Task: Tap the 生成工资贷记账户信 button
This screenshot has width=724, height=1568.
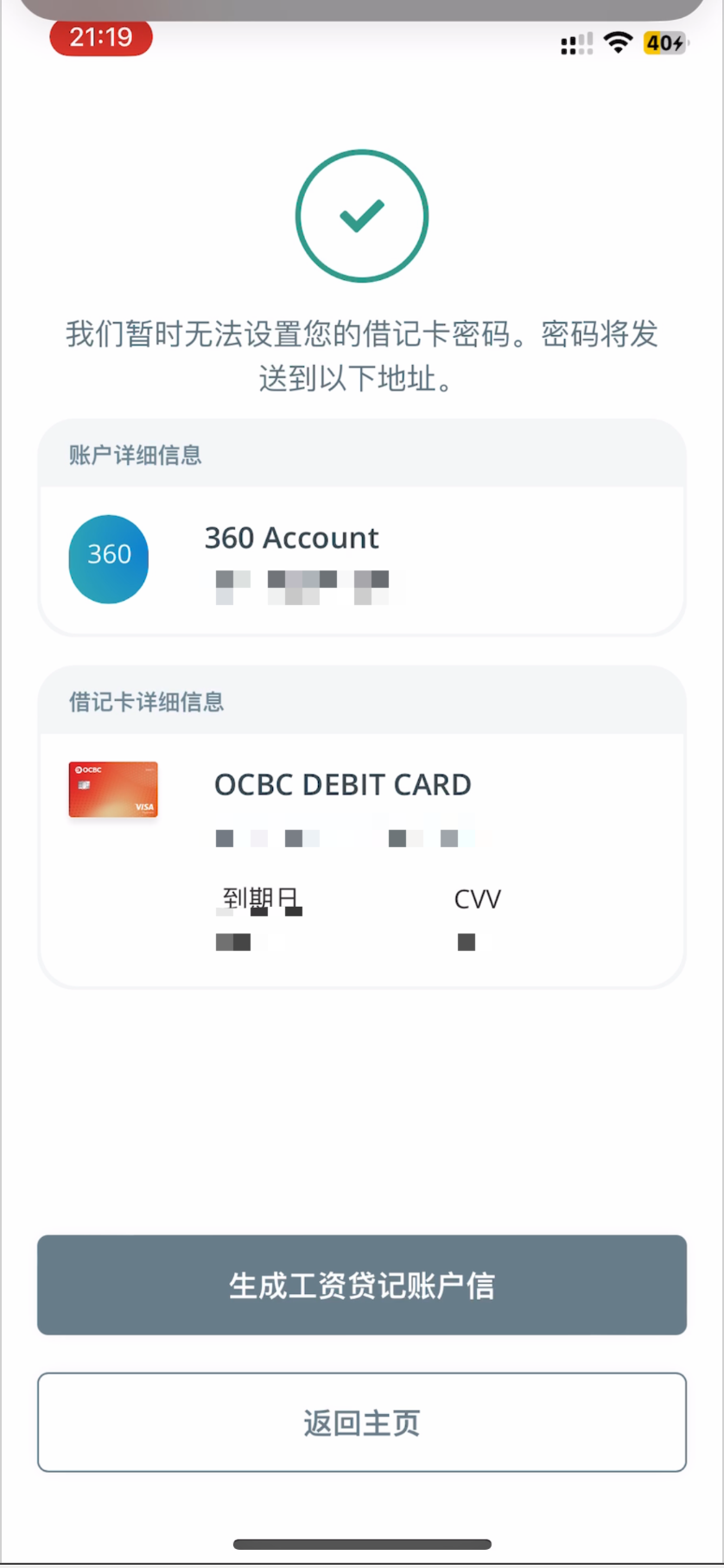Action: (x=362, y=1284)
